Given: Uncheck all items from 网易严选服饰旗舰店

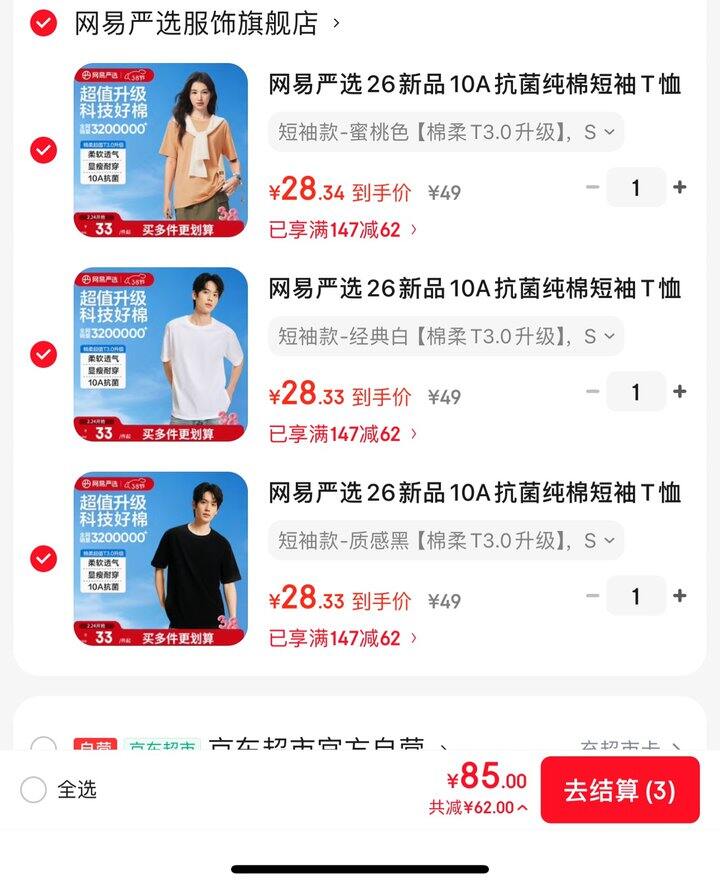Looking at the screenshot, I should [43, 23].
